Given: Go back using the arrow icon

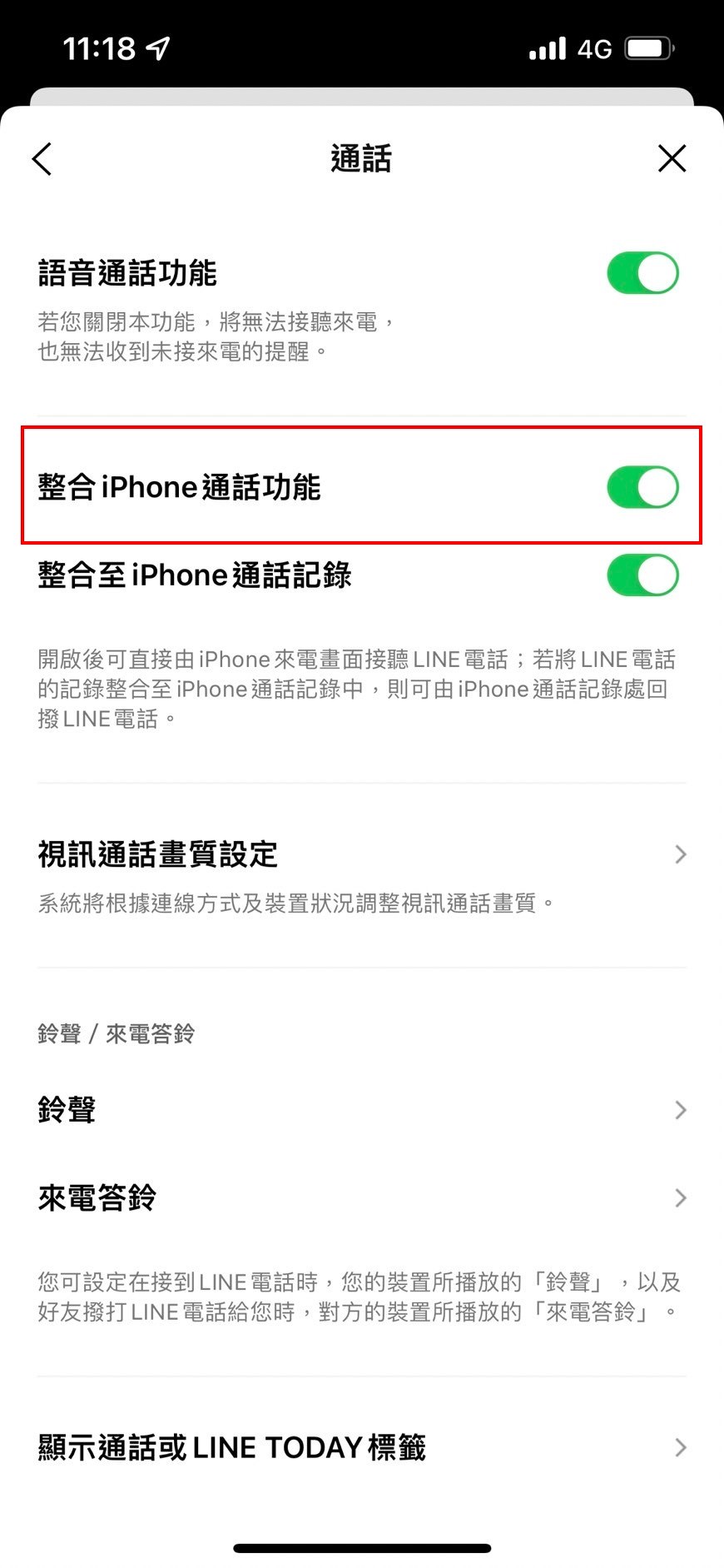Looking at the screenshot, I should click(x=42, y=158).
